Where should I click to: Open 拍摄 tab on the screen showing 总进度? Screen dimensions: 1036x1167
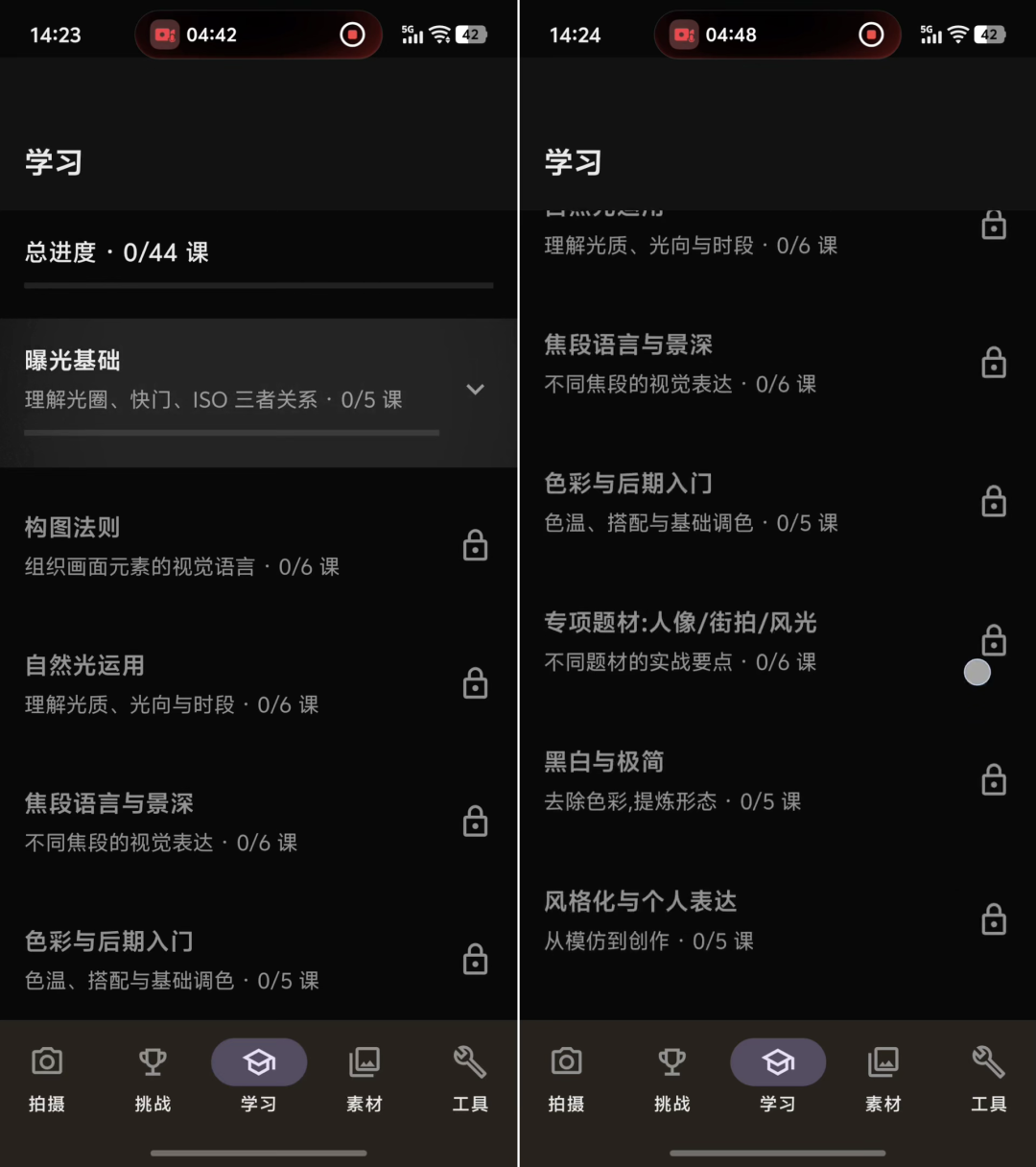(47, 1078)
